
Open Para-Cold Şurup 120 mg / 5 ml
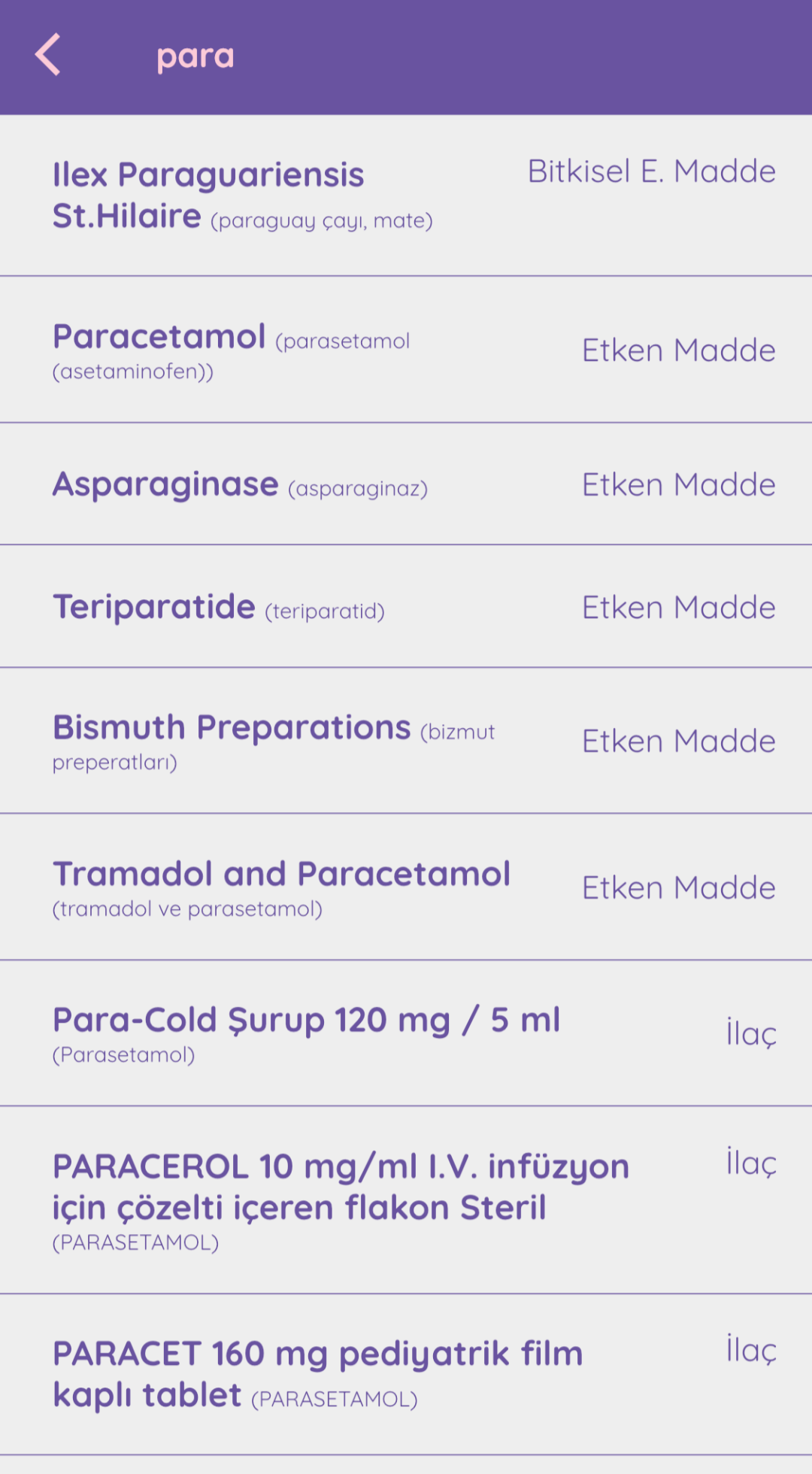(406, 1033)
